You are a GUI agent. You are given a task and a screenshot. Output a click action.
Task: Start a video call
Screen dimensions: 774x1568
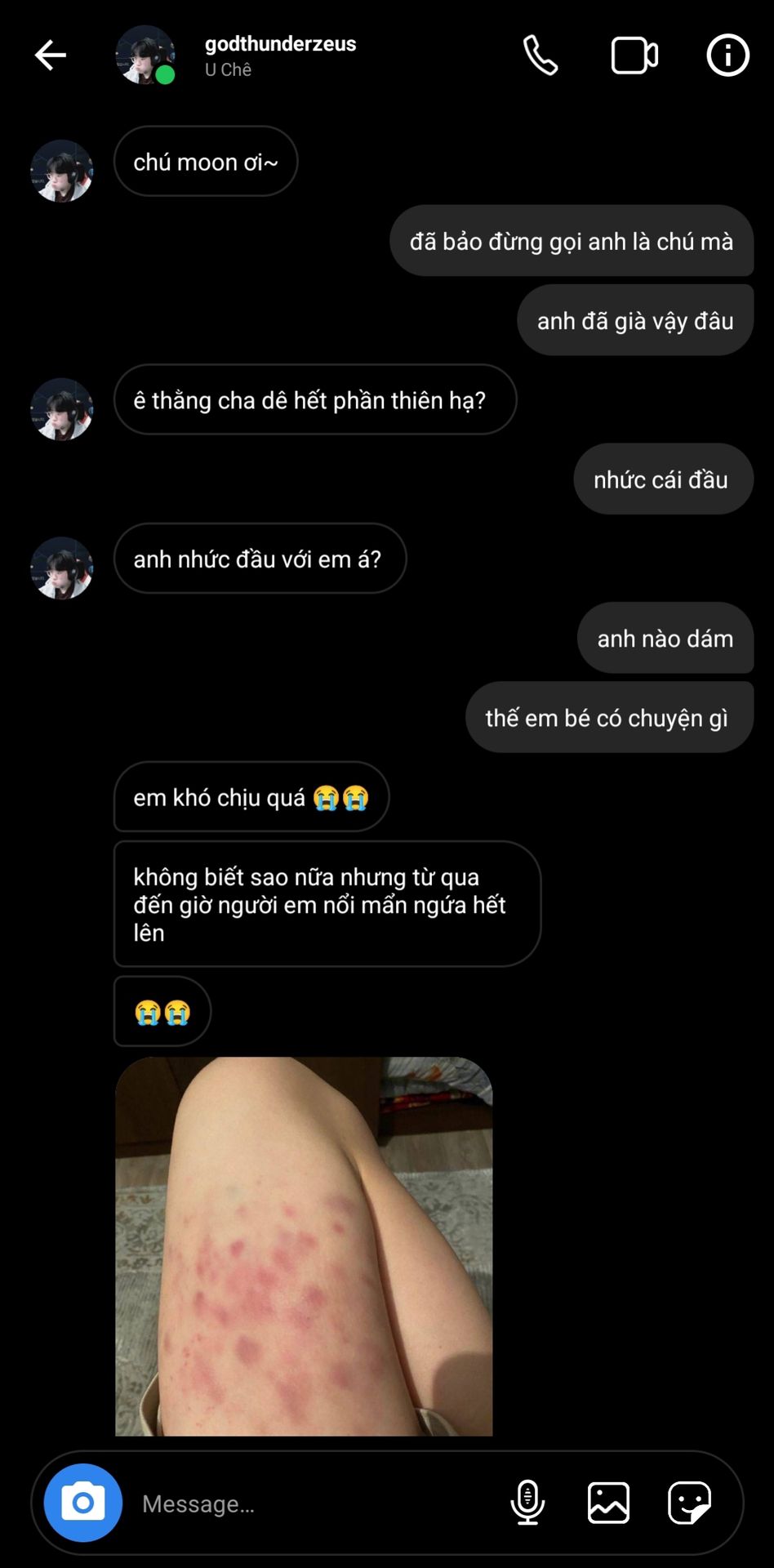point(634,56)
